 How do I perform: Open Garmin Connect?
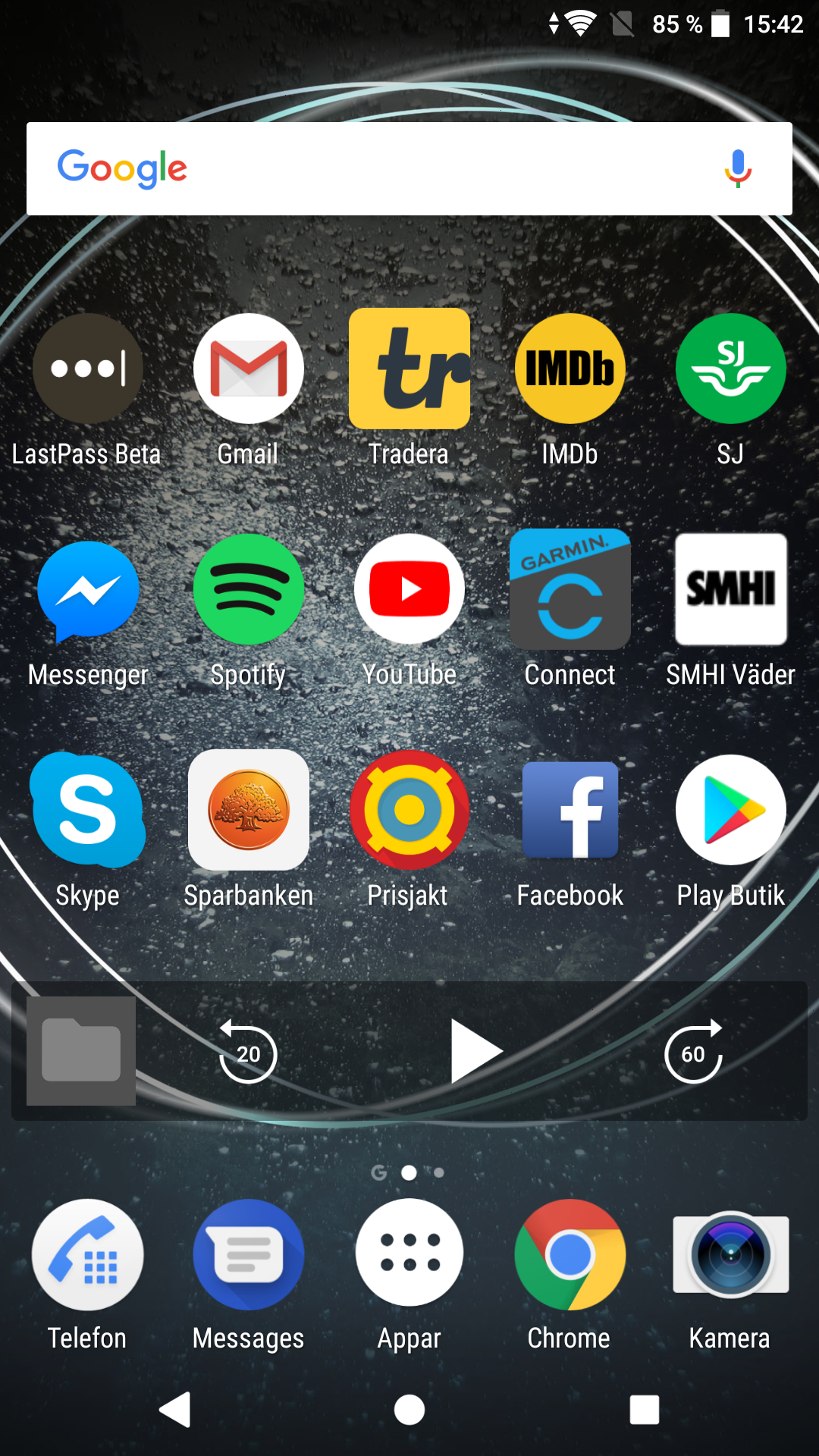tap(570, 590)
